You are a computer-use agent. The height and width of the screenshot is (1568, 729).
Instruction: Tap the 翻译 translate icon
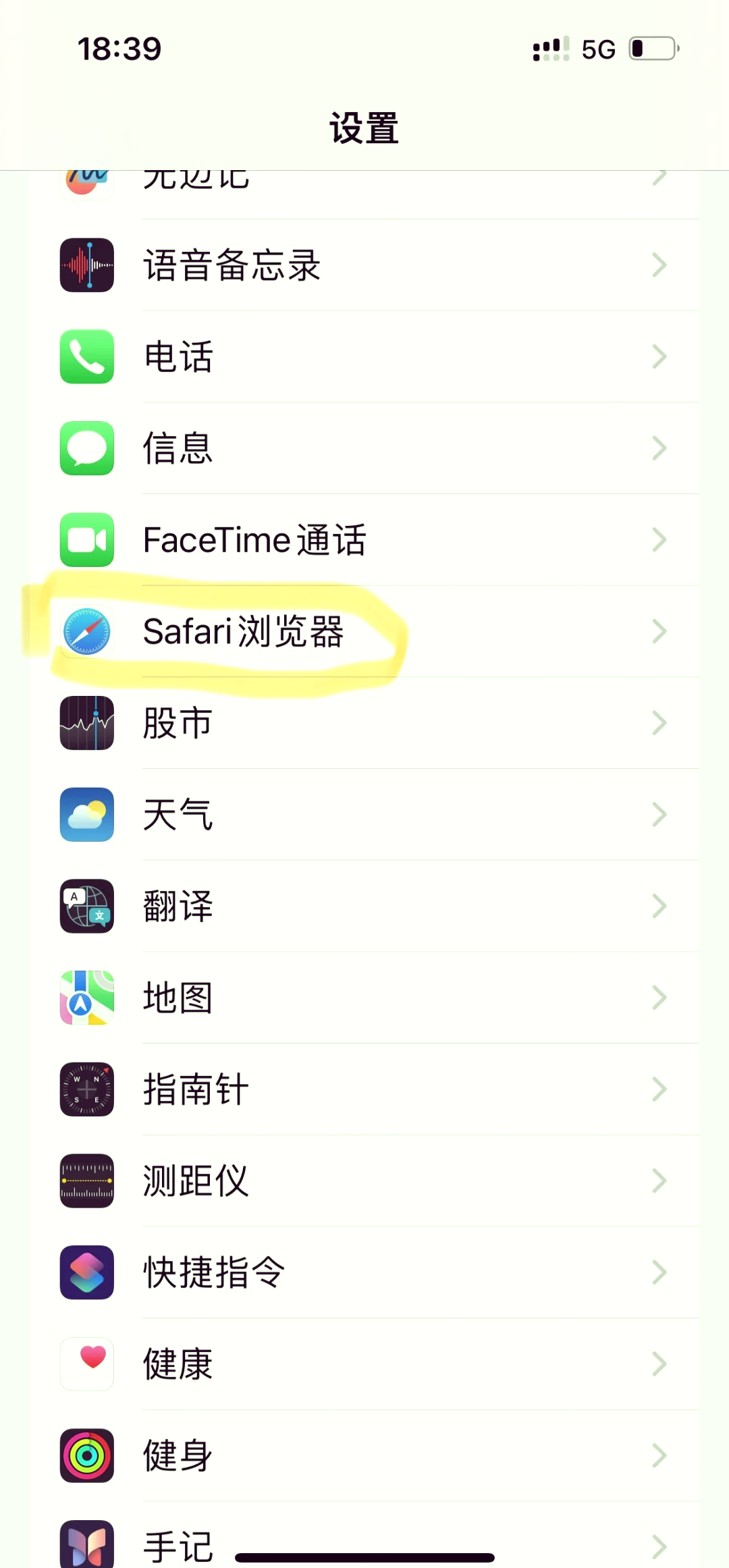pos(86,907)
